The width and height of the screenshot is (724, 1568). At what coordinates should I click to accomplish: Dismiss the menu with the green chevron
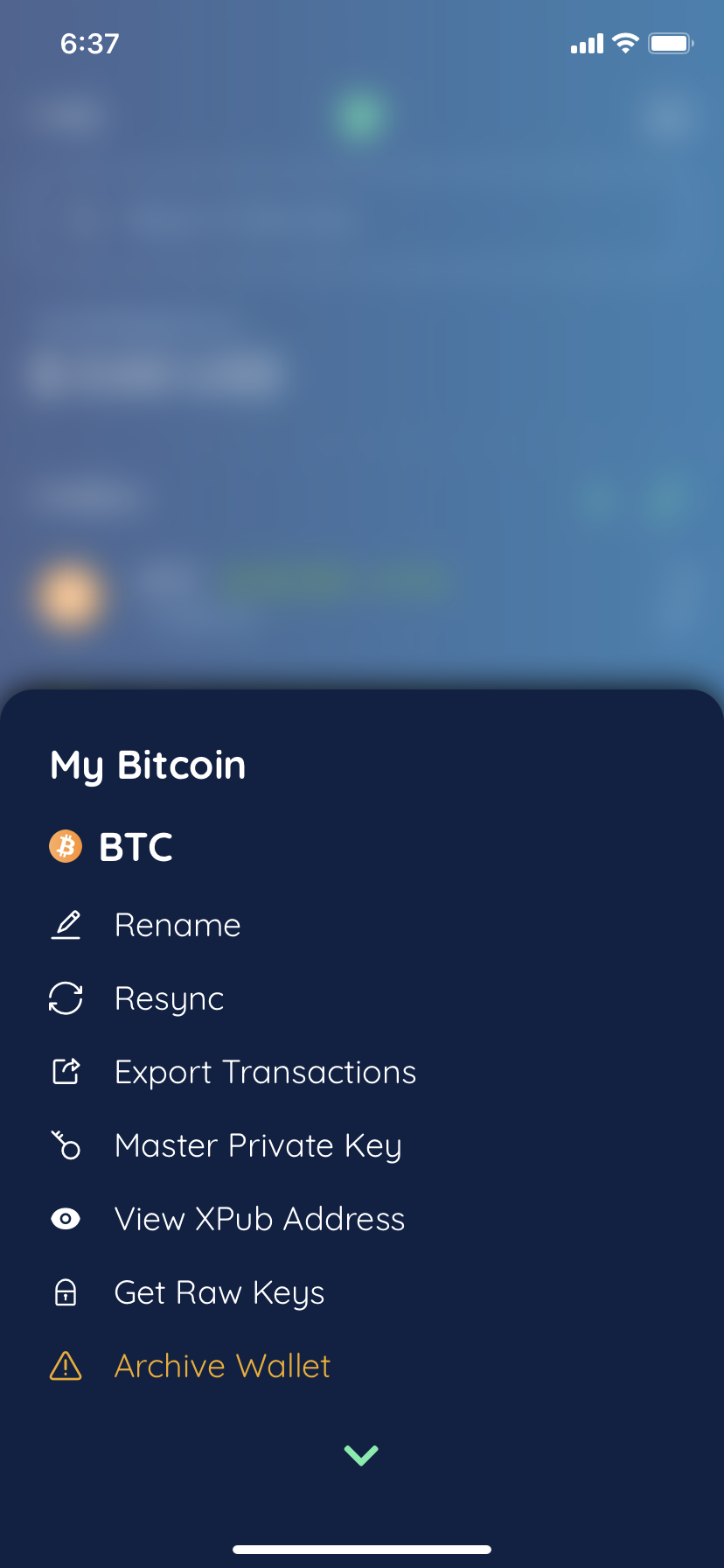point(361,1454)
